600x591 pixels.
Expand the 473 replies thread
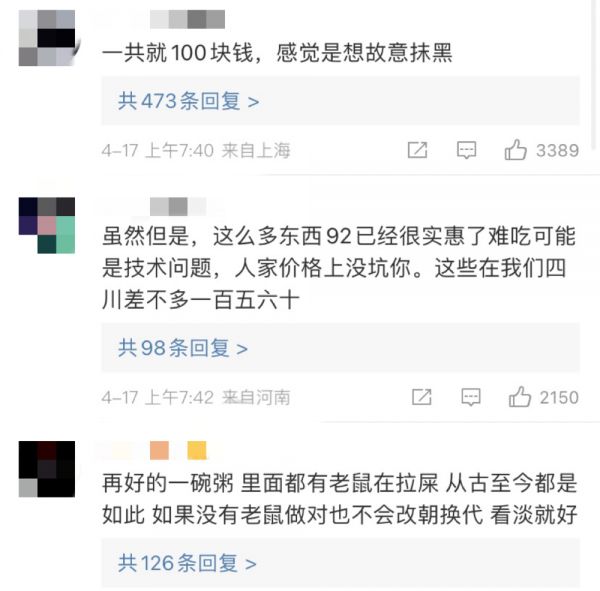(189, 101)
